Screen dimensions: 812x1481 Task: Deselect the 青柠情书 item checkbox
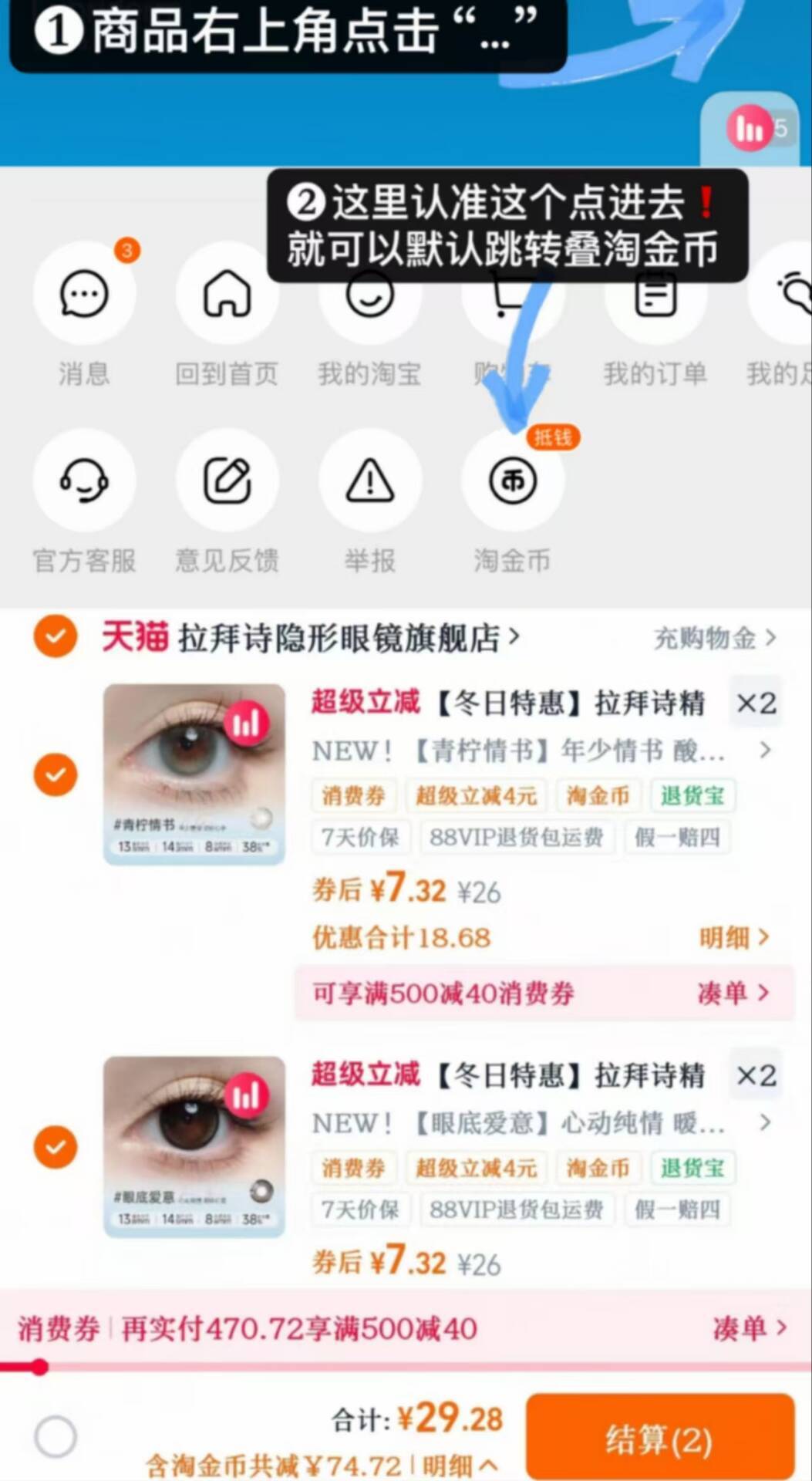click(55, 775)
